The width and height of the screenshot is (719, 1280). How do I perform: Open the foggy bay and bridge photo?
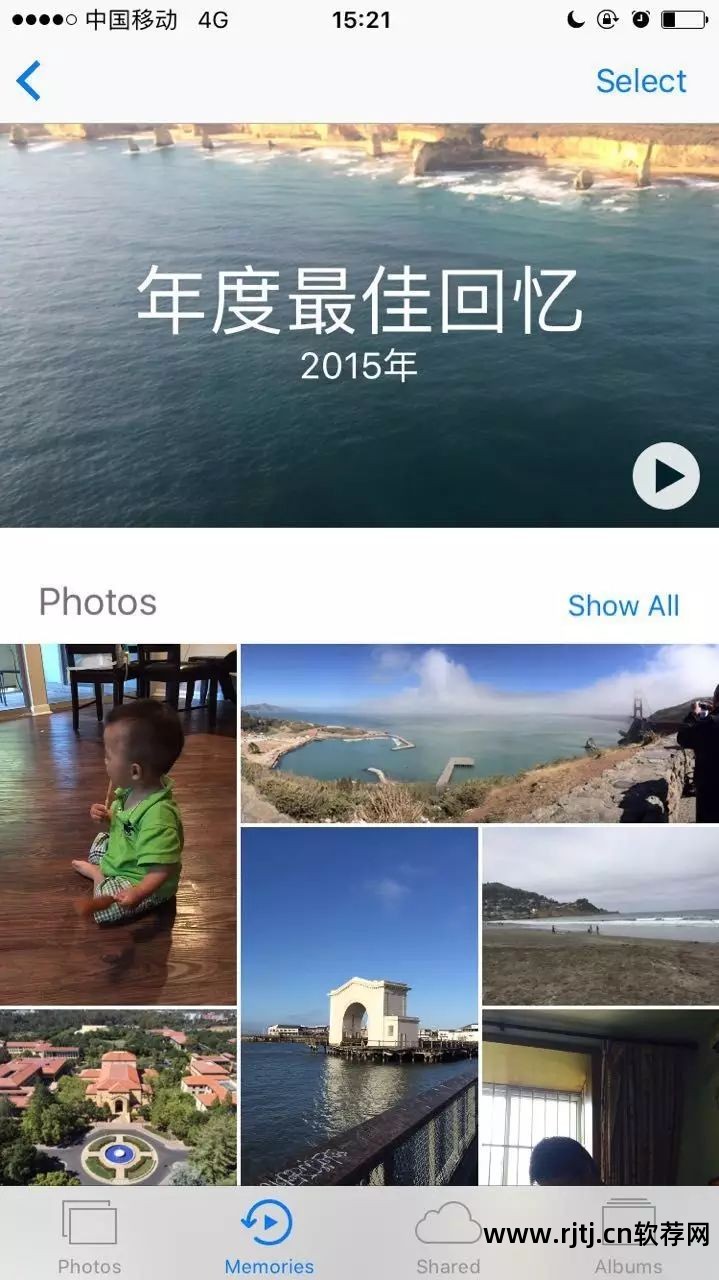(479, 733)
